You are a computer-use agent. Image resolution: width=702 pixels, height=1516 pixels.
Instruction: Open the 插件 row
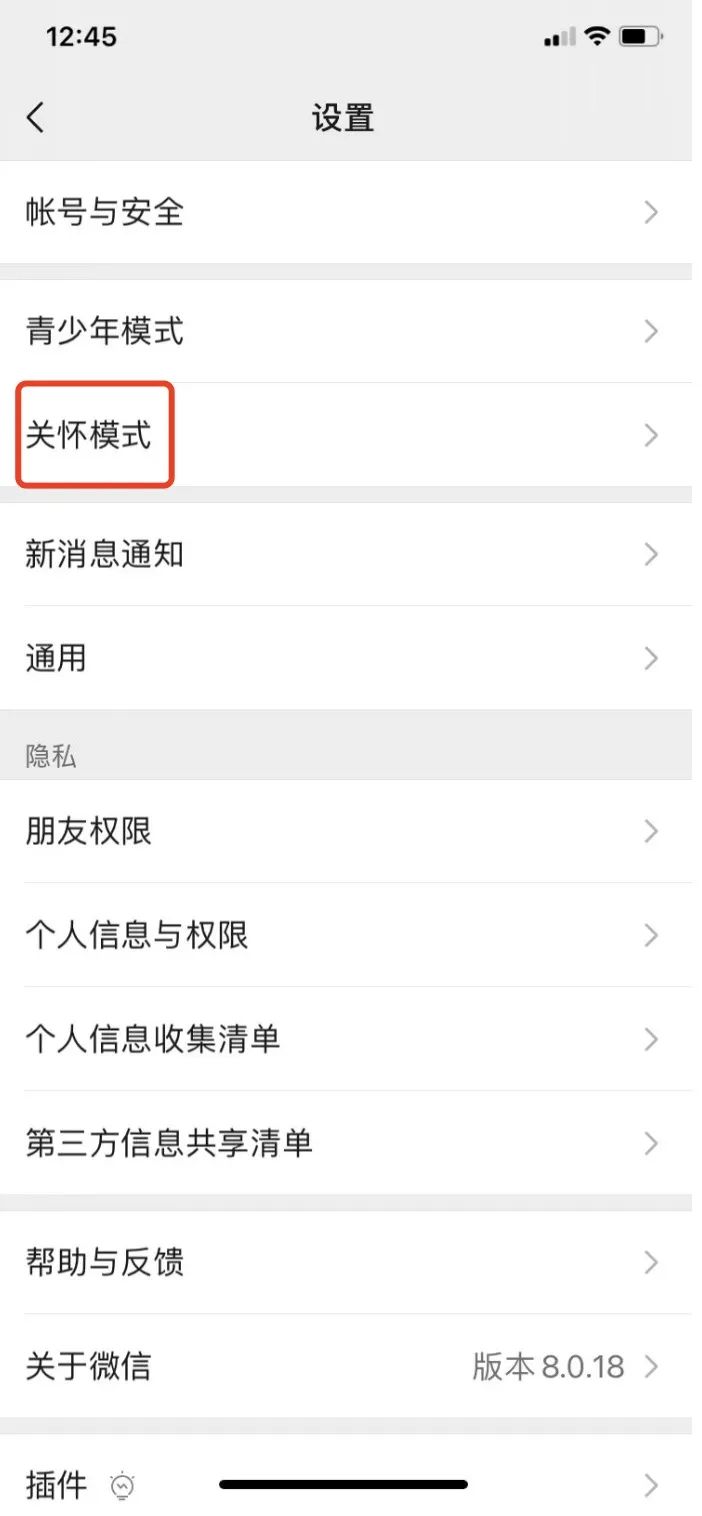click(345, 1485)
